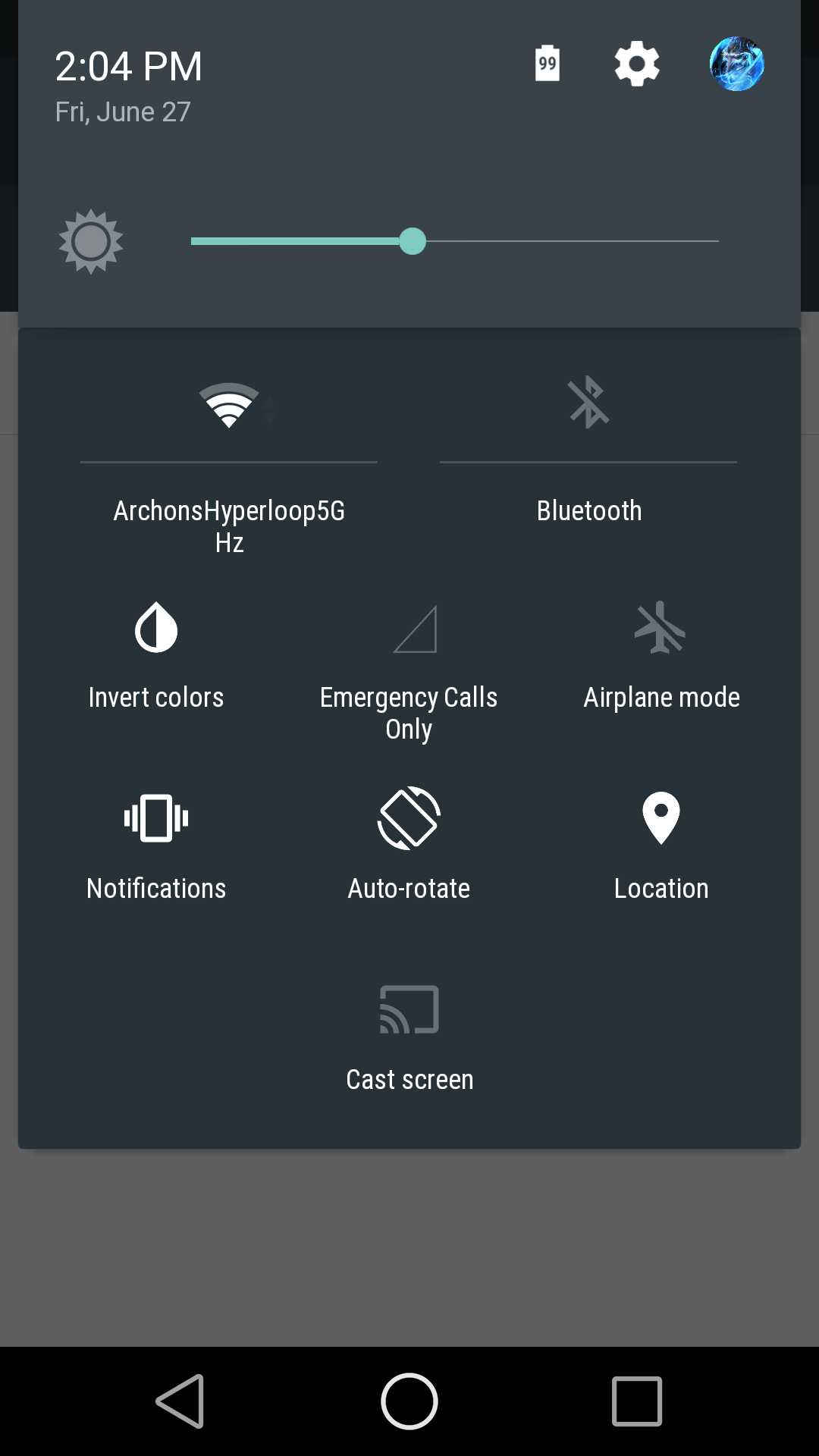Select the Notifications tile icon
The height and width of the screenshot is (1456, 819).
[155, 818]
